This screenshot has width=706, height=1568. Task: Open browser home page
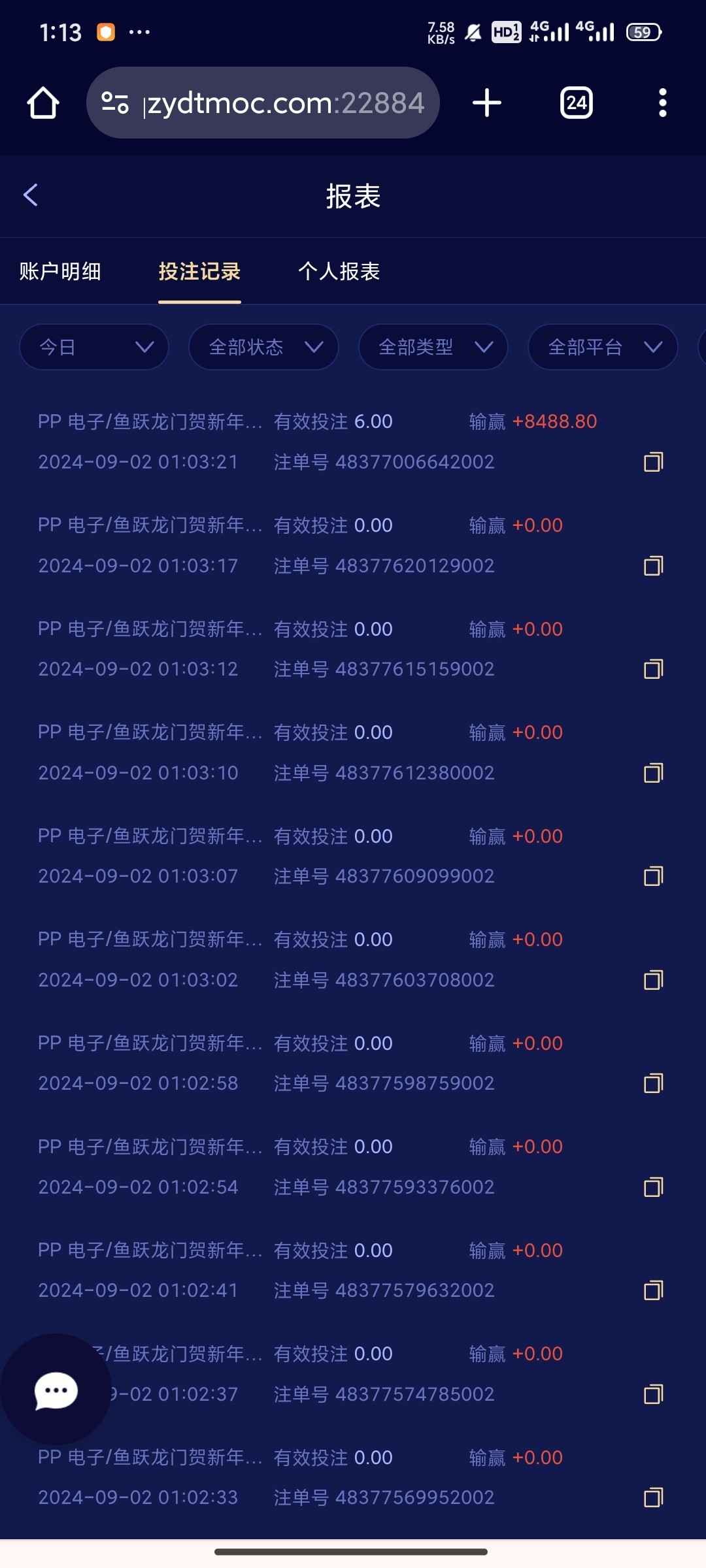click(x=43, y=103)
